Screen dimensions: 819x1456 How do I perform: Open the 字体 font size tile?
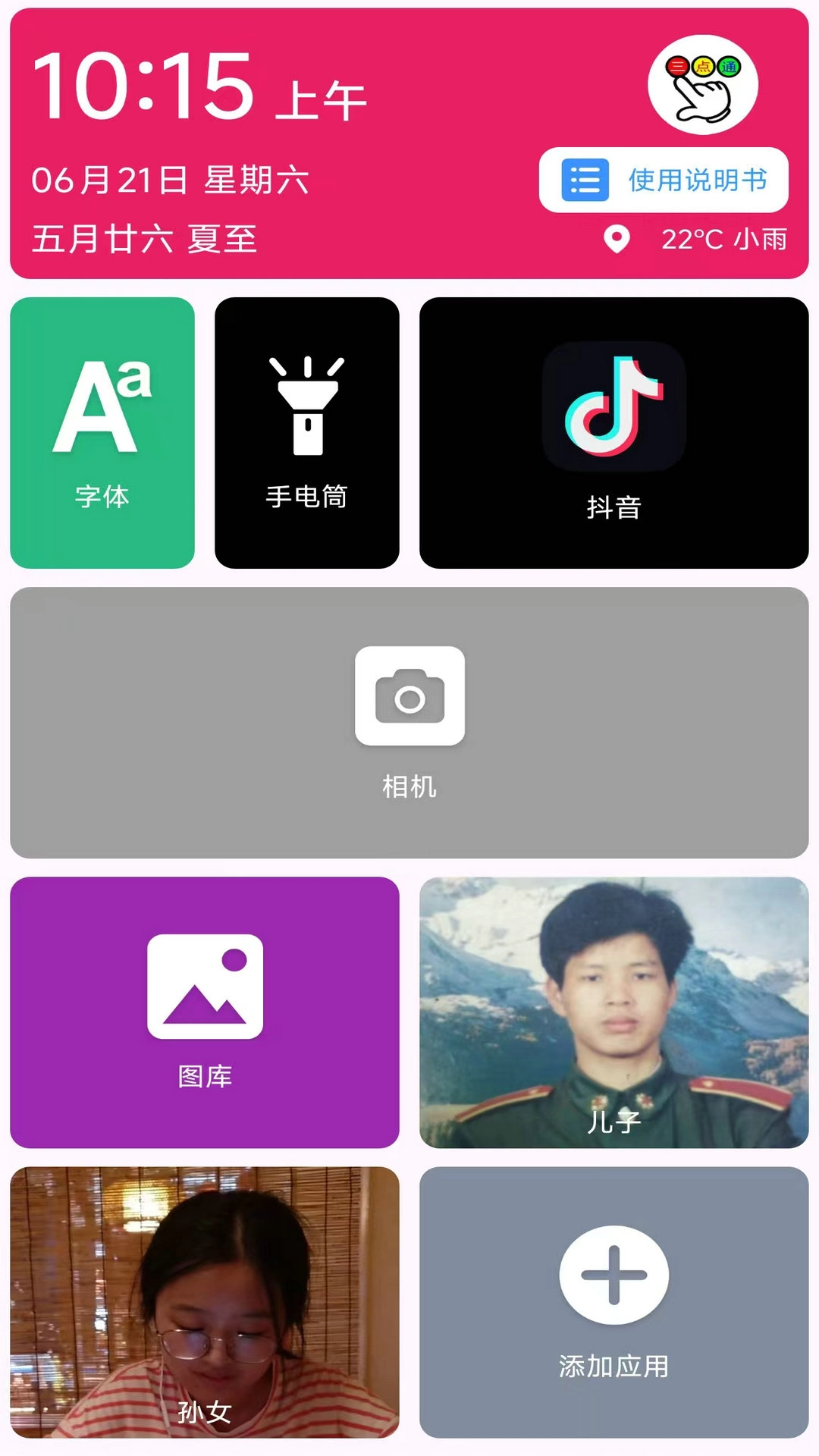[x=102, y=432]
